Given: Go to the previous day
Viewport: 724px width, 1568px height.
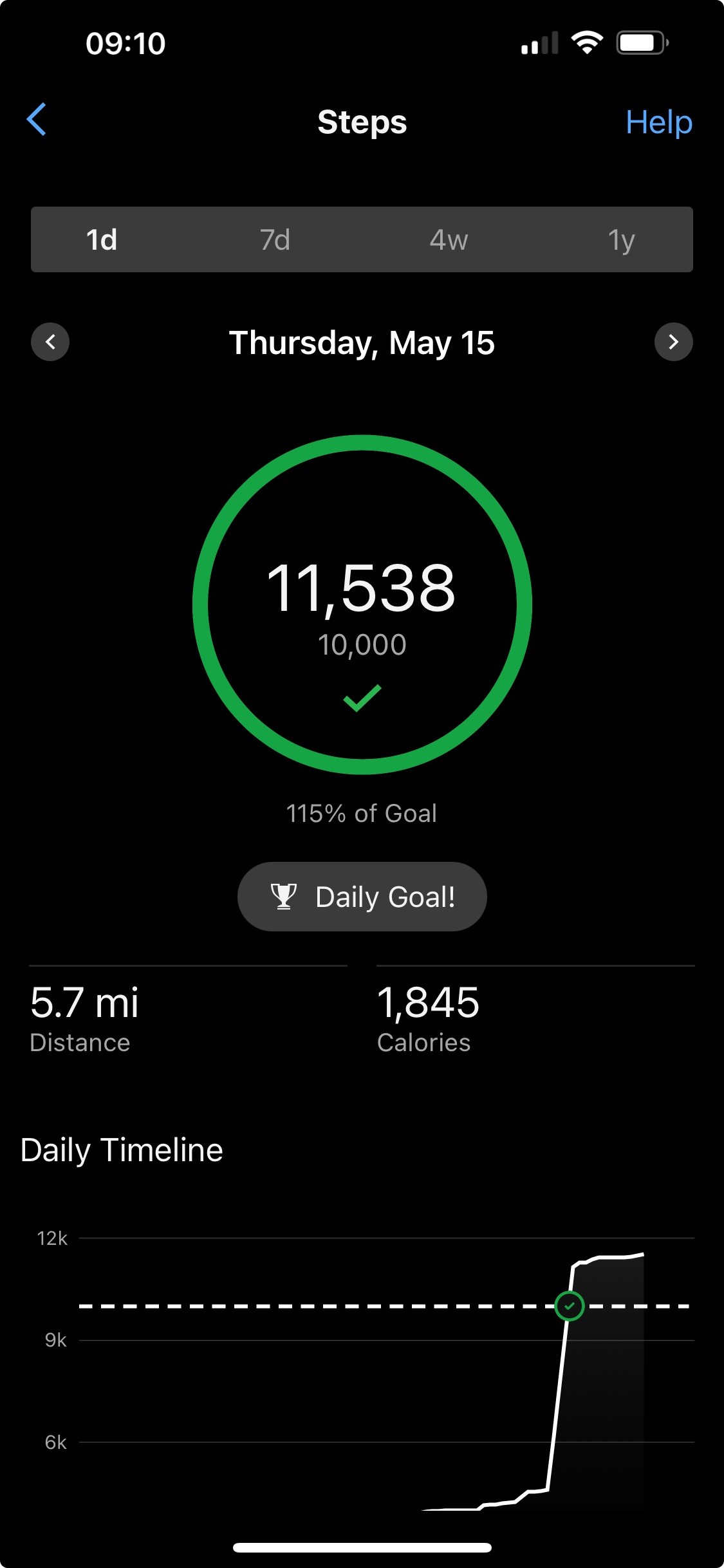Looking at the screenshot, I should pyautogui.click(x=50, y=342).
